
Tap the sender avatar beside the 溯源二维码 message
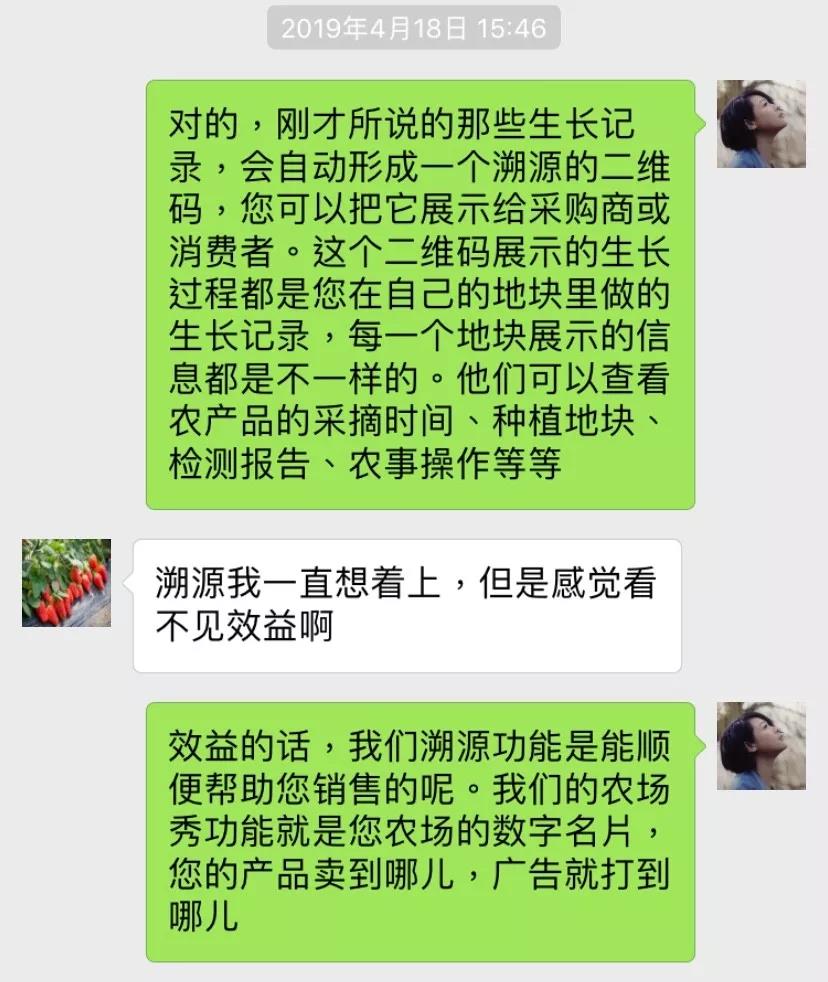click(761, 124)
